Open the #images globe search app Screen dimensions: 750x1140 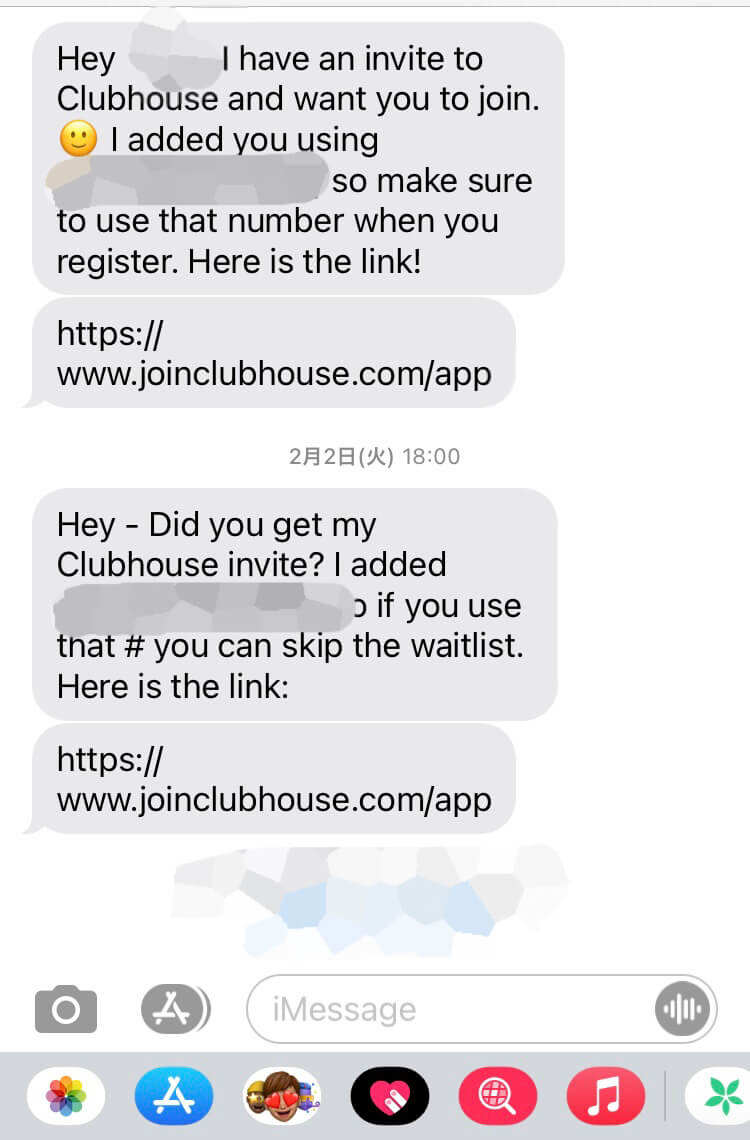coord(498,1097)
